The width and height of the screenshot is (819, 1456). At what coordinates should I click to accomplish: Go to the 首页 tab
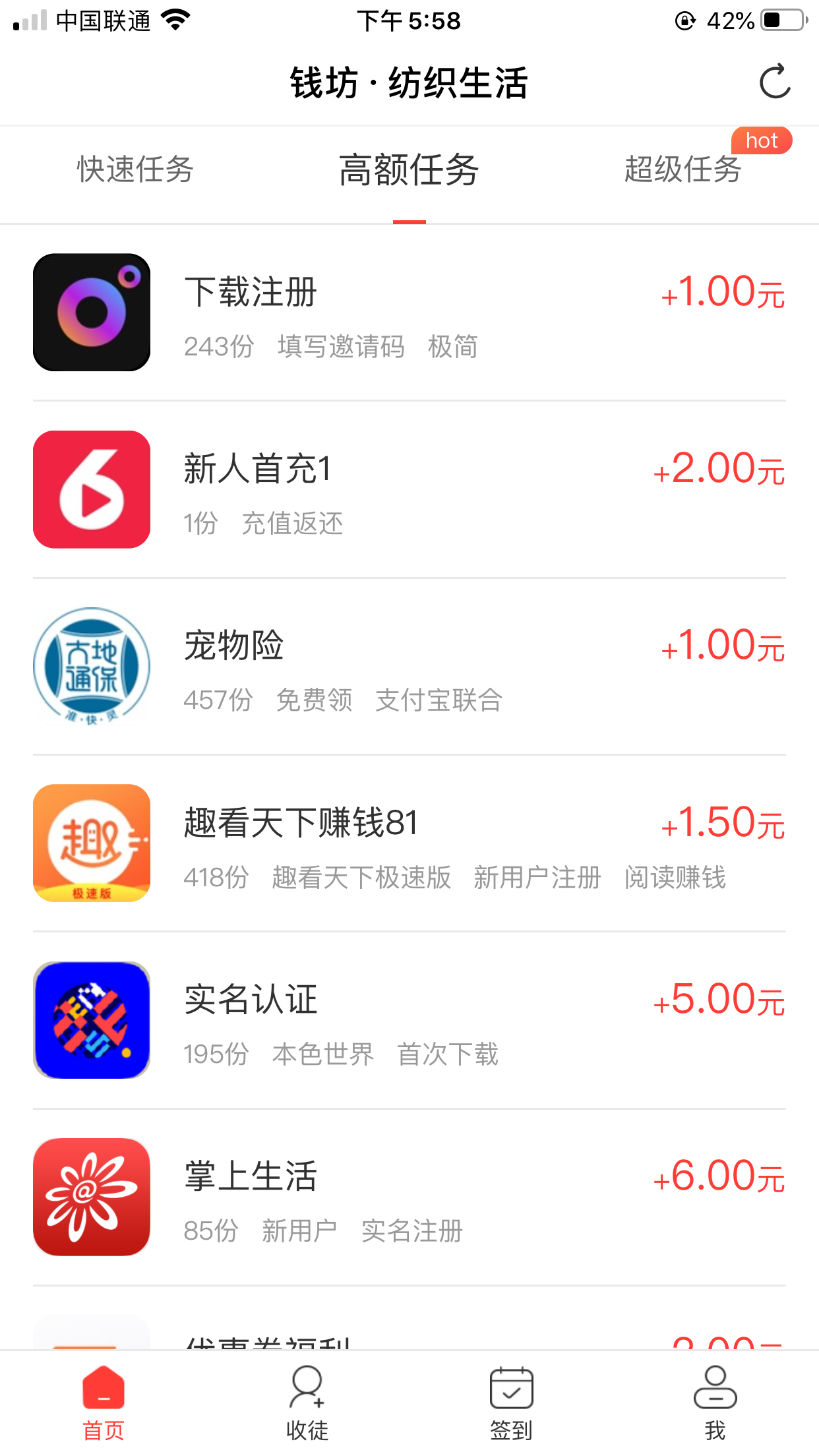103,1403
